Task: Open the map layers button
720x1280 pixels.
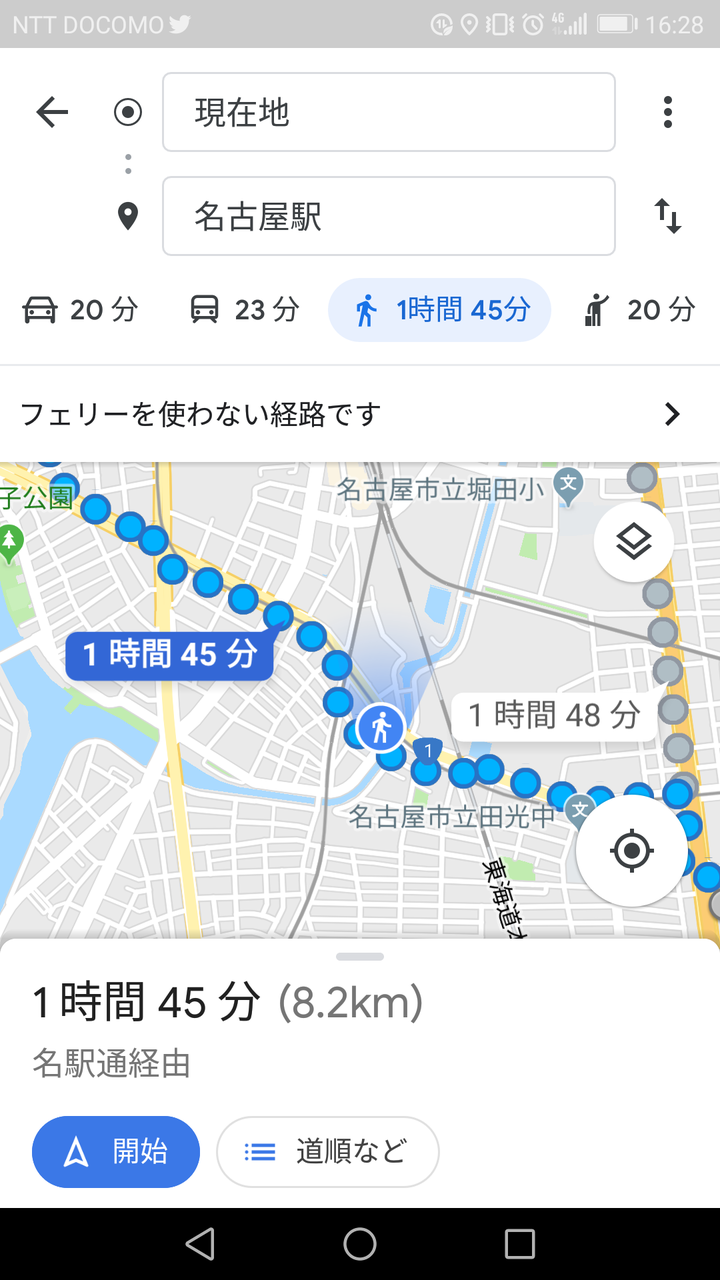Action: tap(633, 542)
